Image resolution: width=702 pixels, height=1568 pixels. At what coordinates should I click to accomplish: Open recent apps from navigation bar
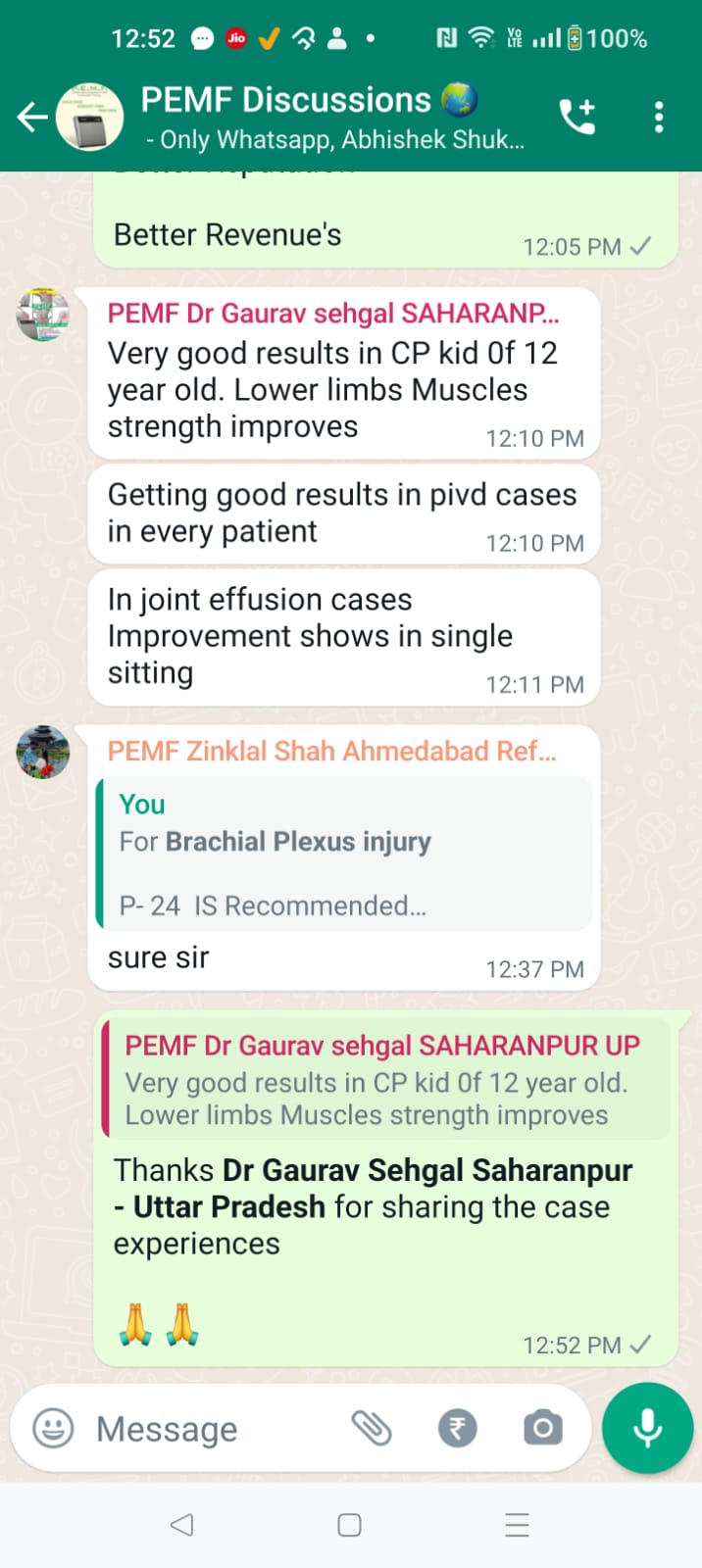click(517, 1525)
